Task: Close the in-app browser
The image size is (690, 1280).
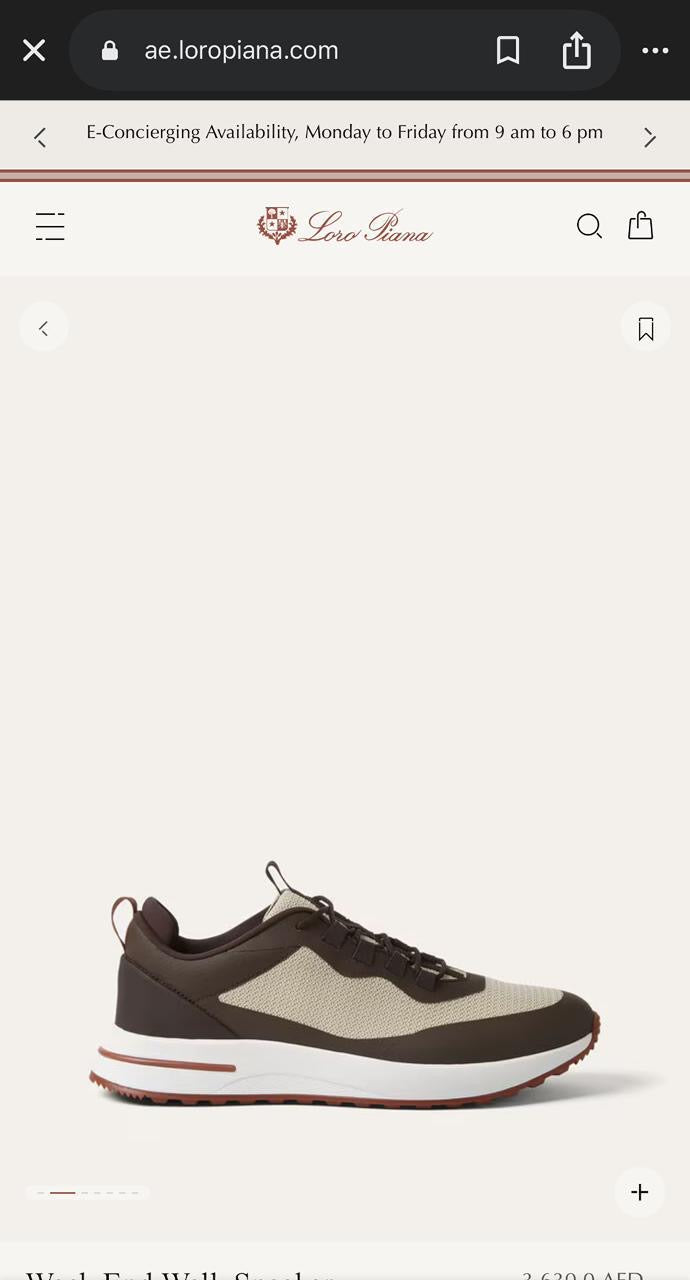Action: [x=34, y=50]
